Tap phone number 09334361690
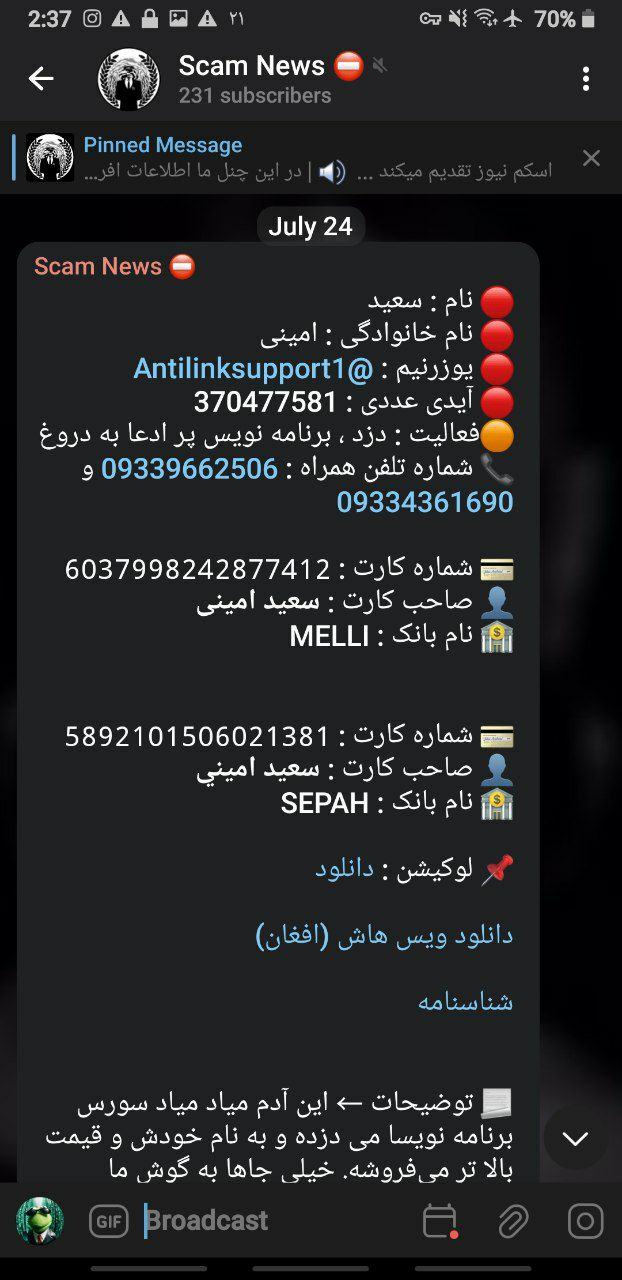 click(424, 502)
